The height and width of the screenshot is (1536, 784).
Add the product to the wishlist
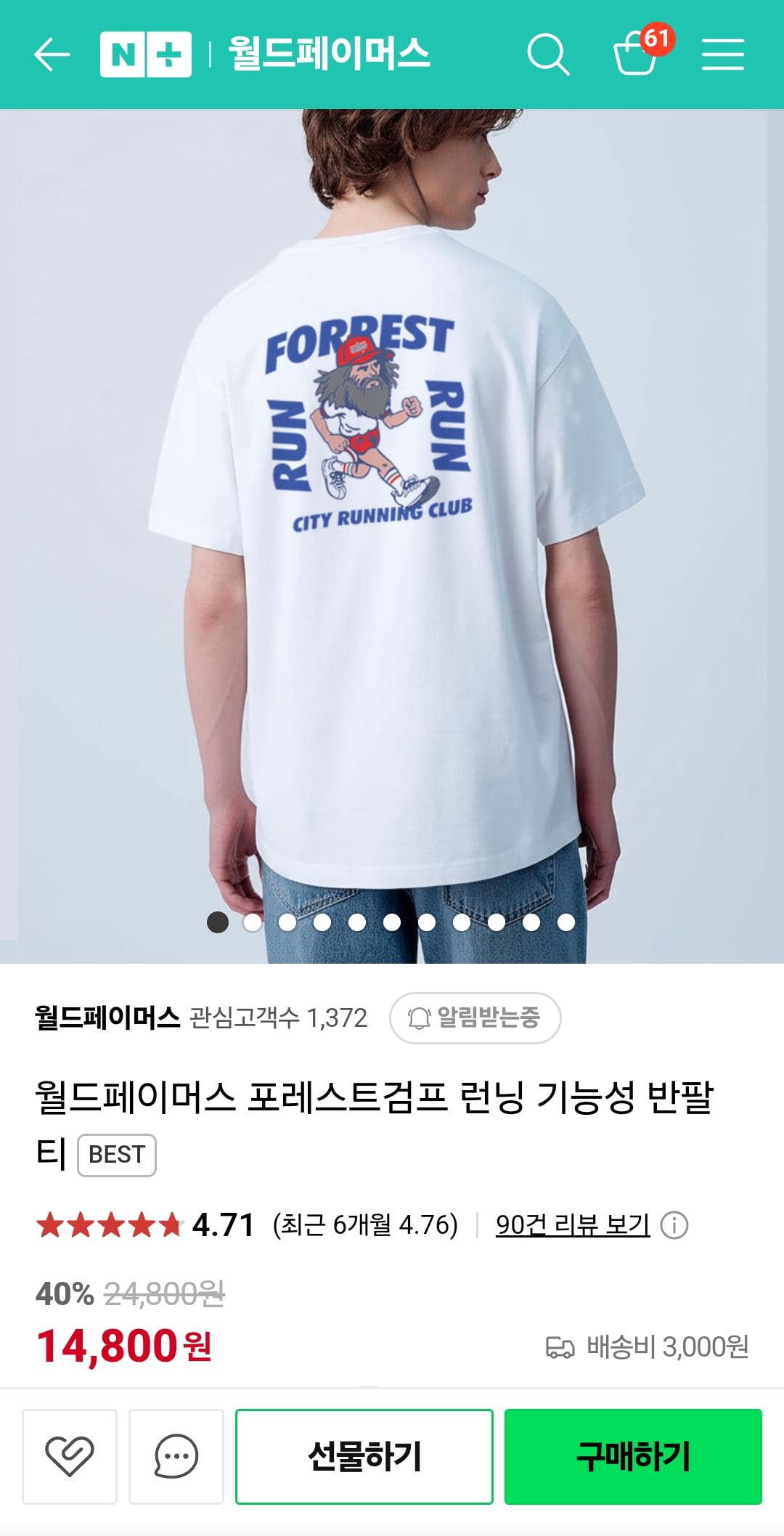(70, 1455)
